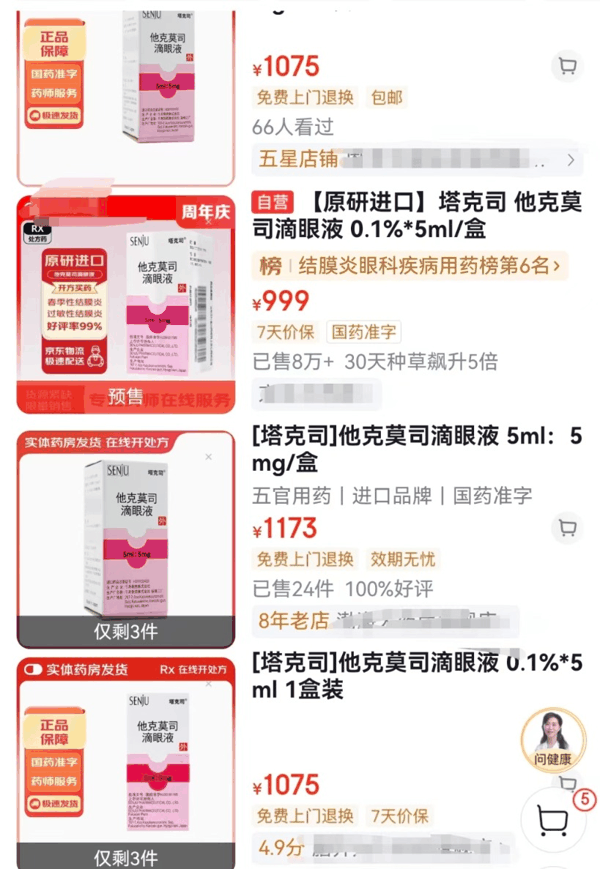View 结膜炎眼科疾病用药榜第6名 ranking
Viewport: 600px width, 869px height.
click(x=410, y=266)
